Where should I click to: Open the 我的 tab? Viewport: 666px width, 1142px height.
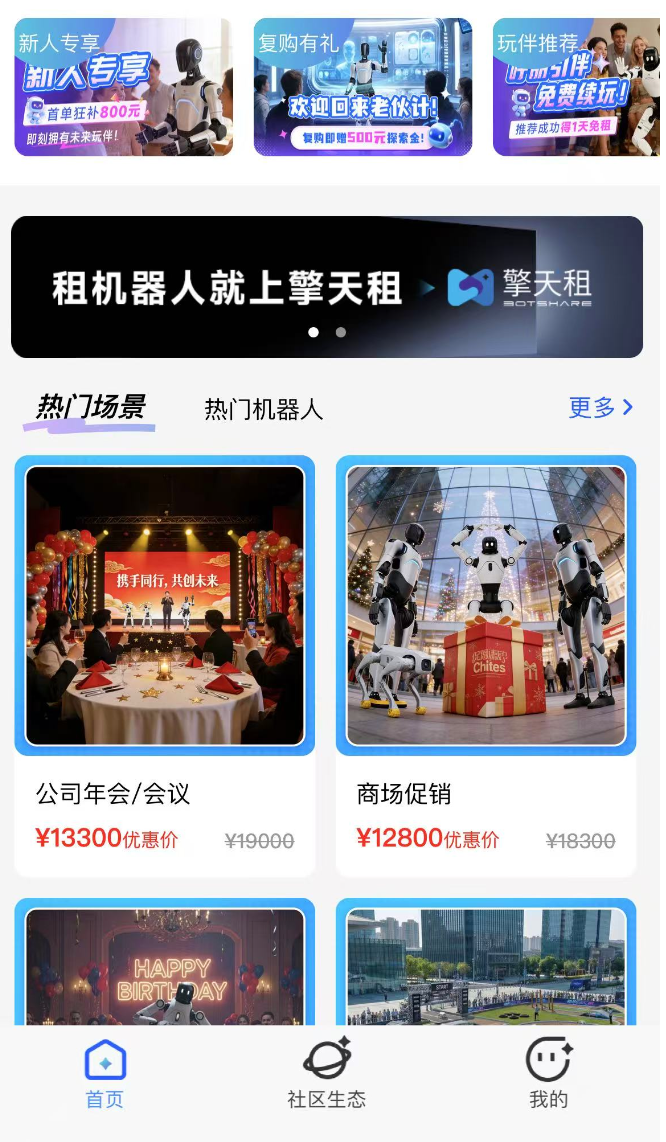pos(548,1074)
